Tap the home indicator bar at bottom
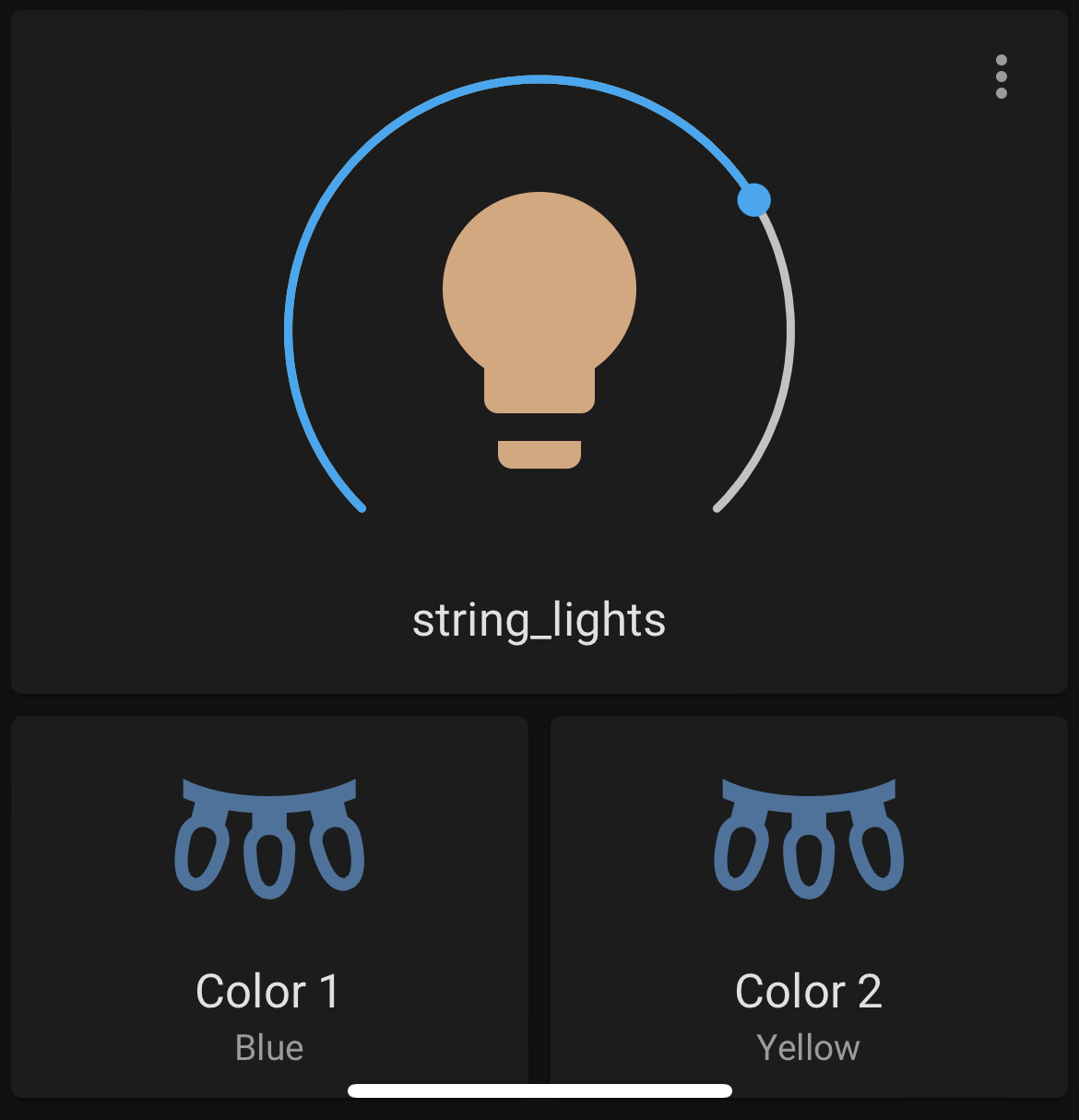The width and height of the screenshot is (1079, 1120). [x=539, y=1090]
